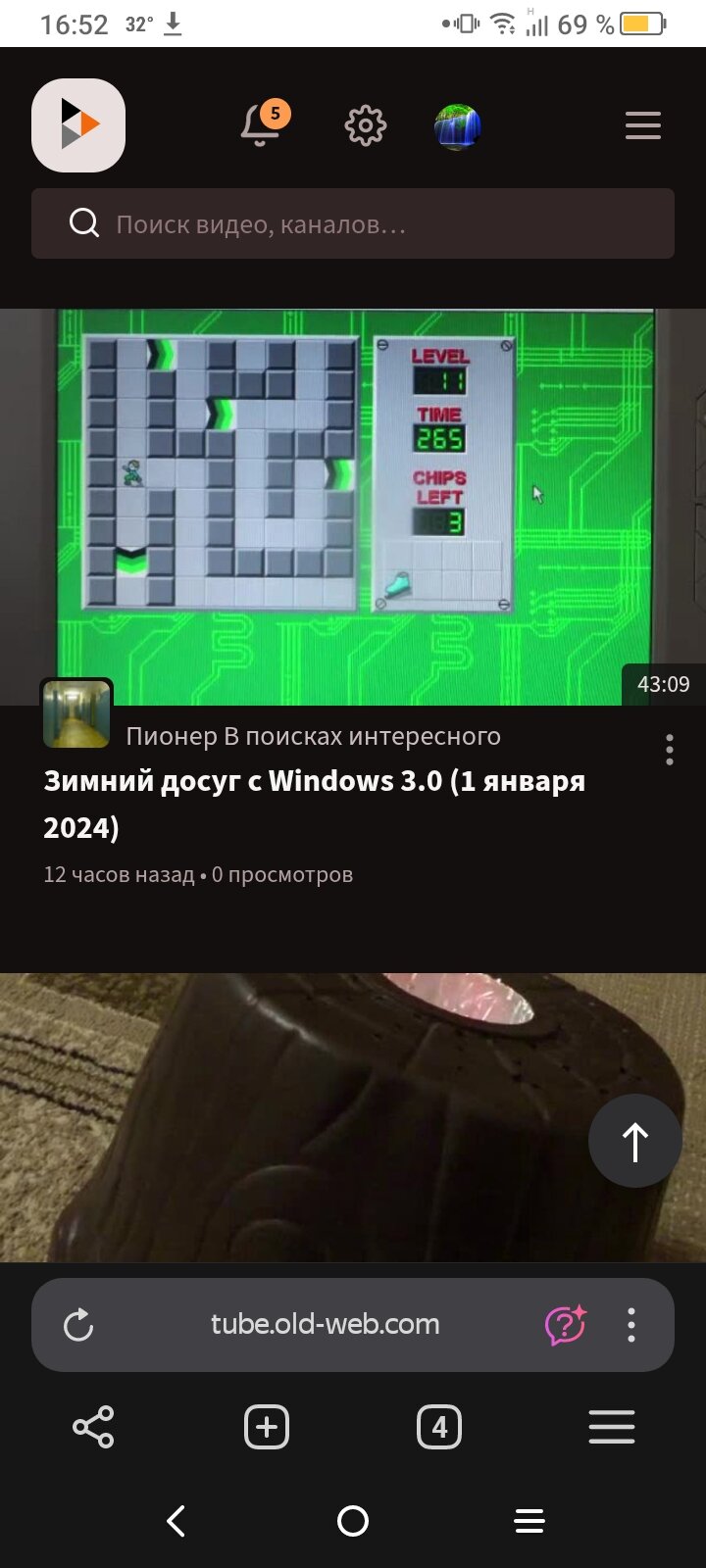Viewport: 706px width, 1568px height.
Task: Open the address bar overflow menu
Action: click(630, 1325)
